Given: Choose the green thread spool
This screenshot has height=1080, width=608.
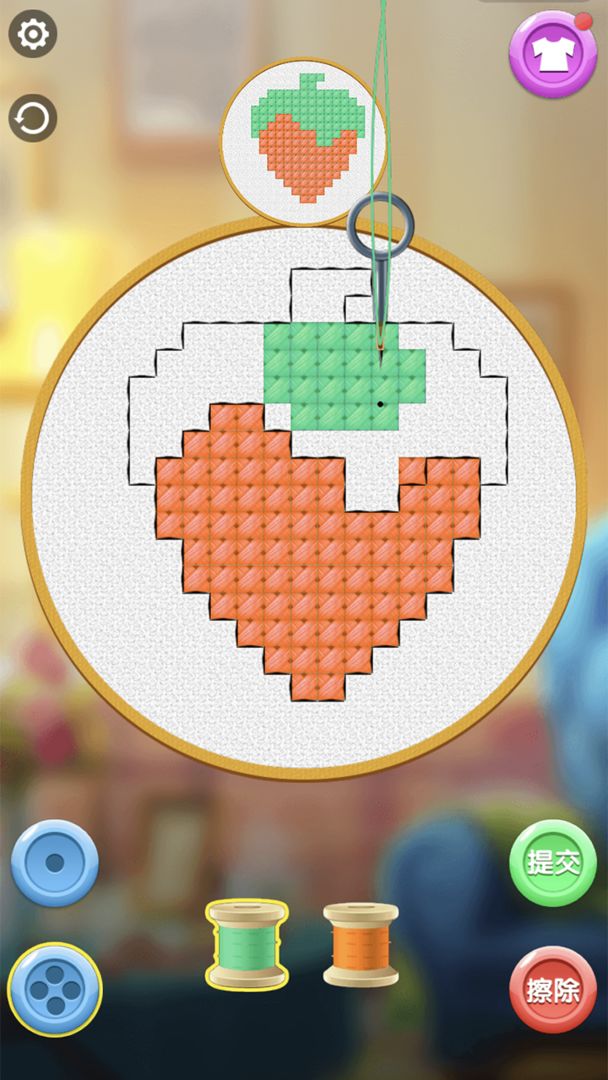Looking at the screenshot, I should (247, 944).
